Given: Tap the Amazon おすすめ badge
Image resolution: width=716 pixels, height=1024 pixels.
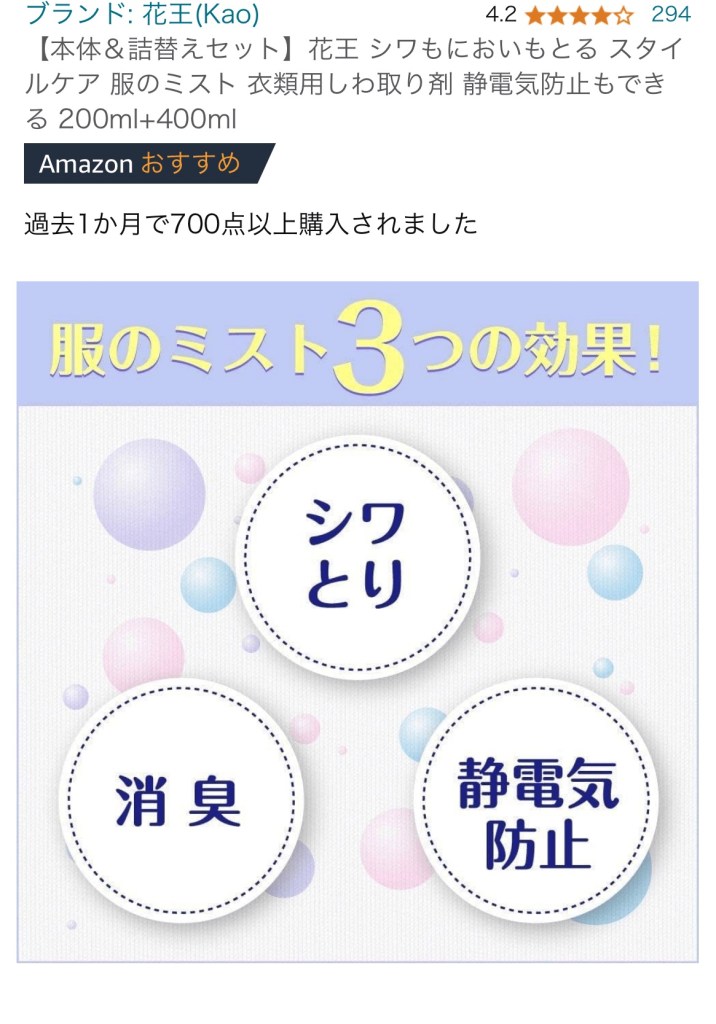Looking at the screenshot, I should click(147, 164).
